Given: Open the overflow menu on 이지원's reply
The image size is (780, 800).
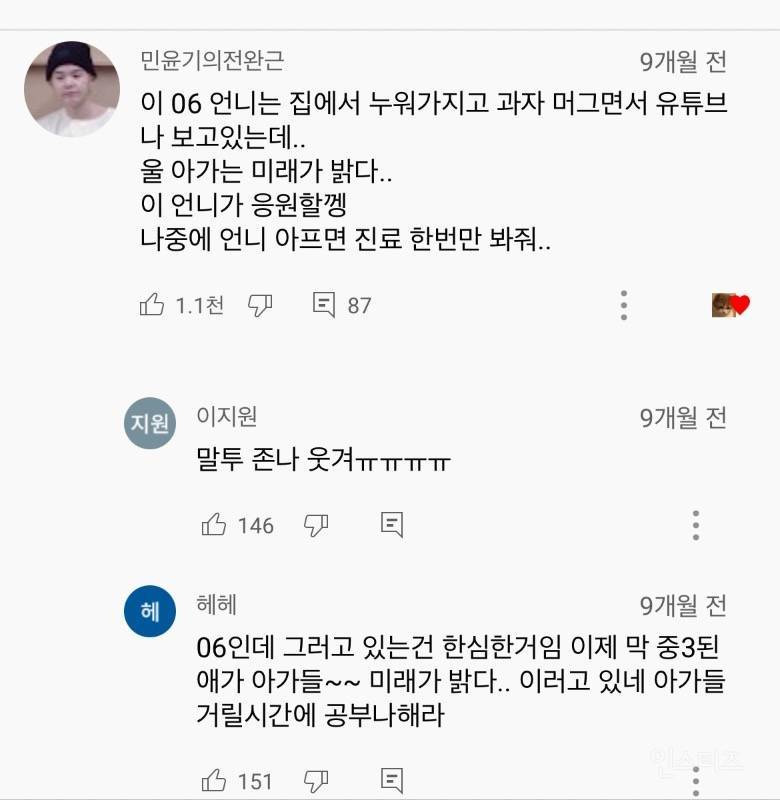Looking at the screenshot, I should point(696,524).
